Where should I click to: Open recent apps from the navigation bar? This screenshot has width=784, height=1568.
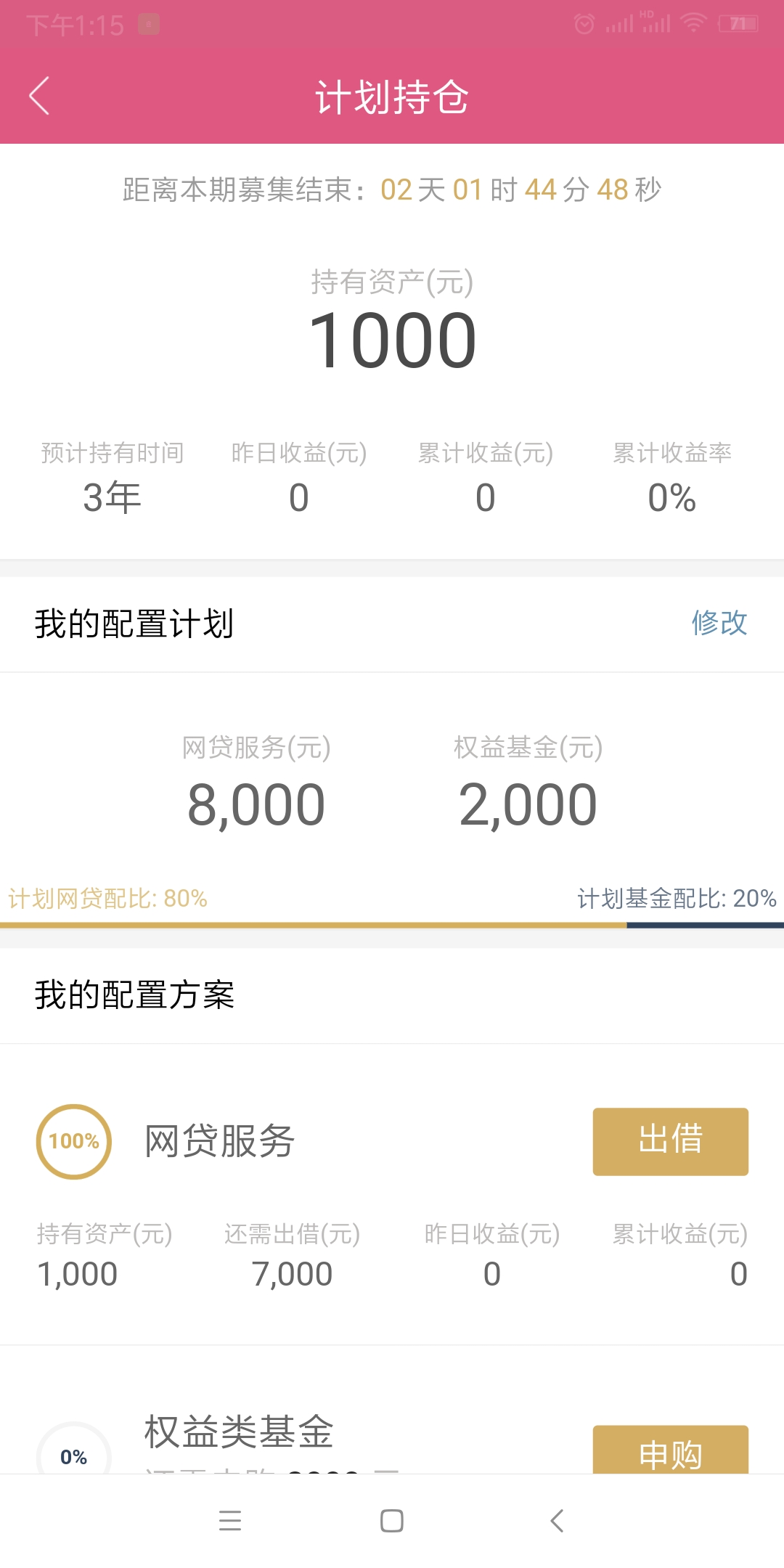pyautogui.click(x=230, y=1521)
